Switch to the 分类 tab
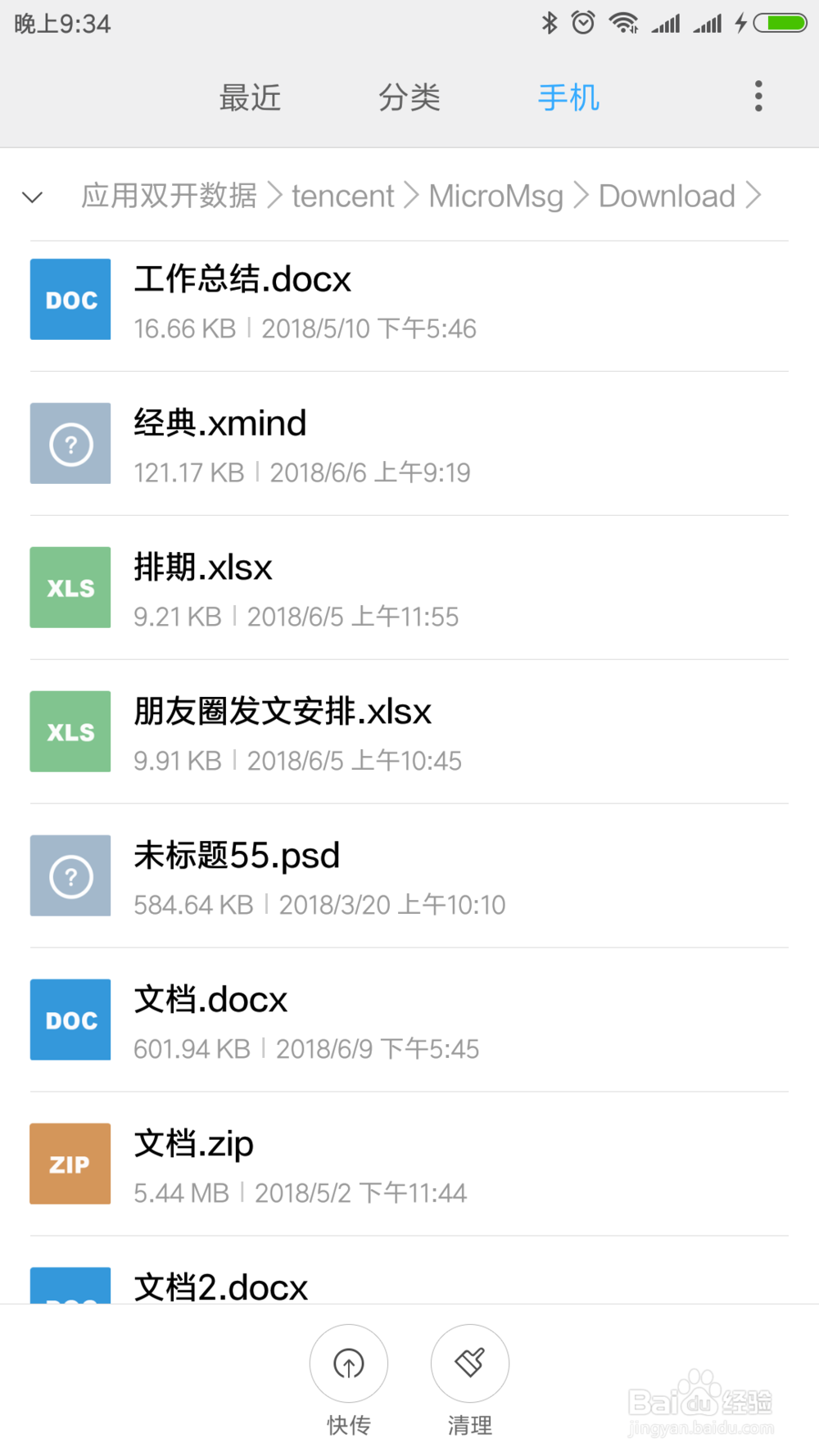This screenshot has height=1456, width=819. (409, 98)
